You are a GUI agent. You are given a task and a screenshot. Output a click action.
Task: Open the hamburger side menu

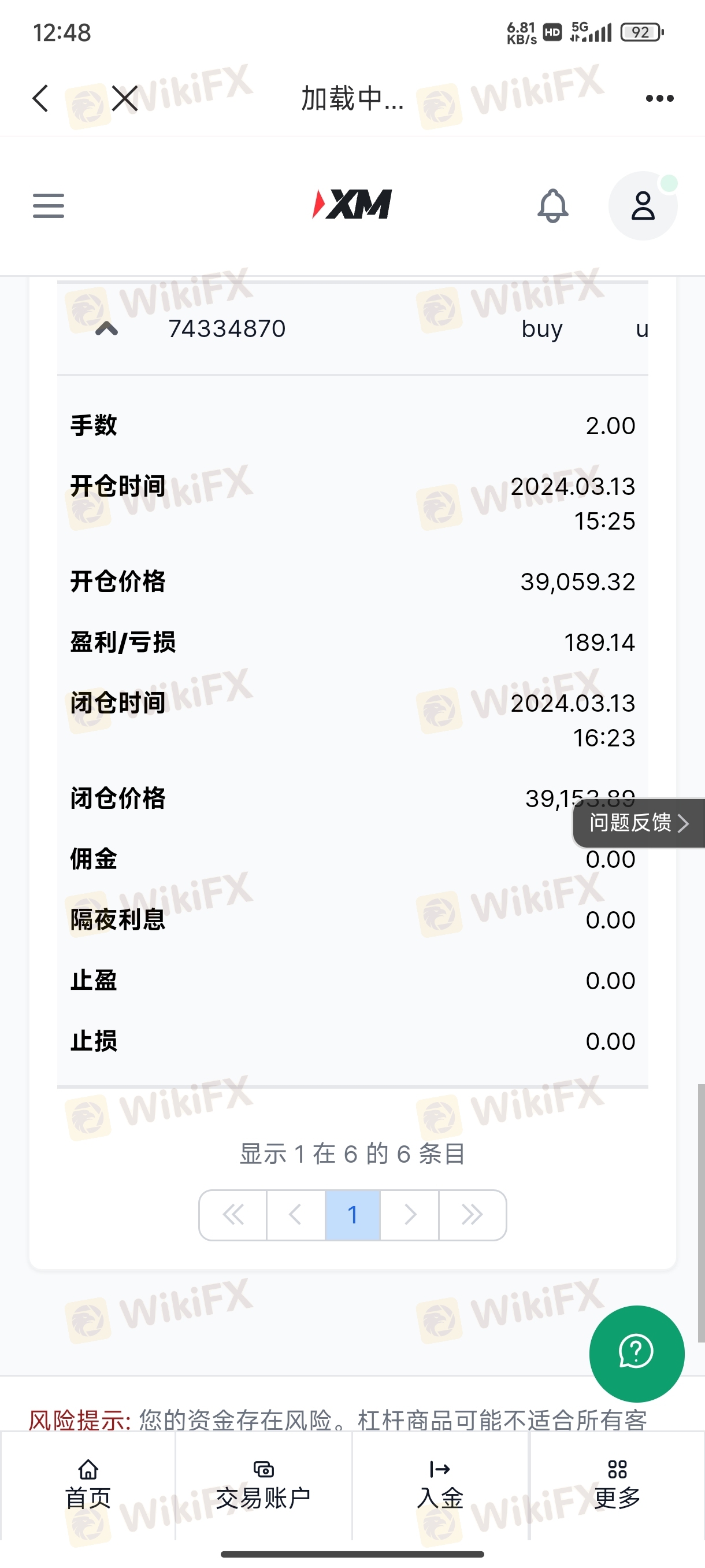[49, 206]
